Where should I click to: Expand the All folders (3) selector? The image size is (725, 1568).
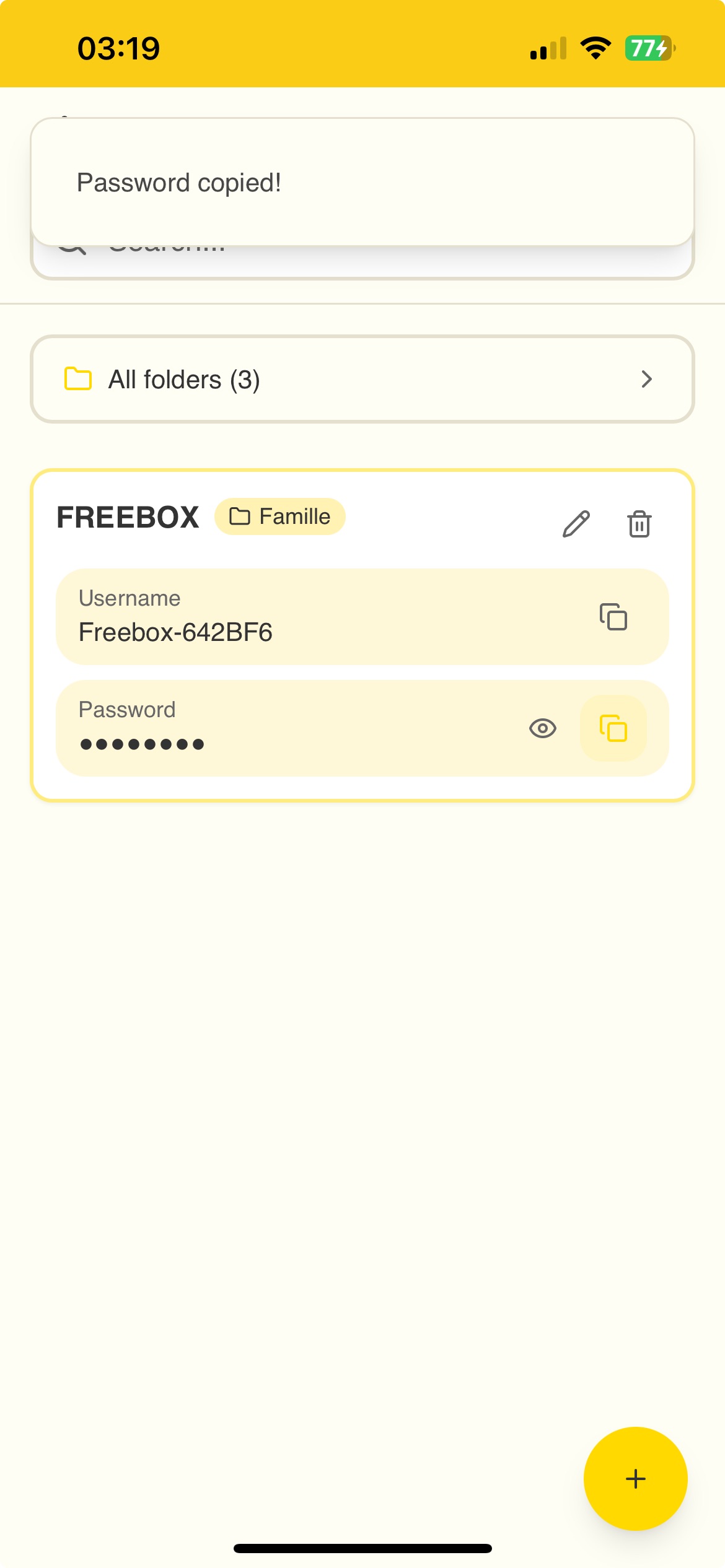click(x=362, y=379)
